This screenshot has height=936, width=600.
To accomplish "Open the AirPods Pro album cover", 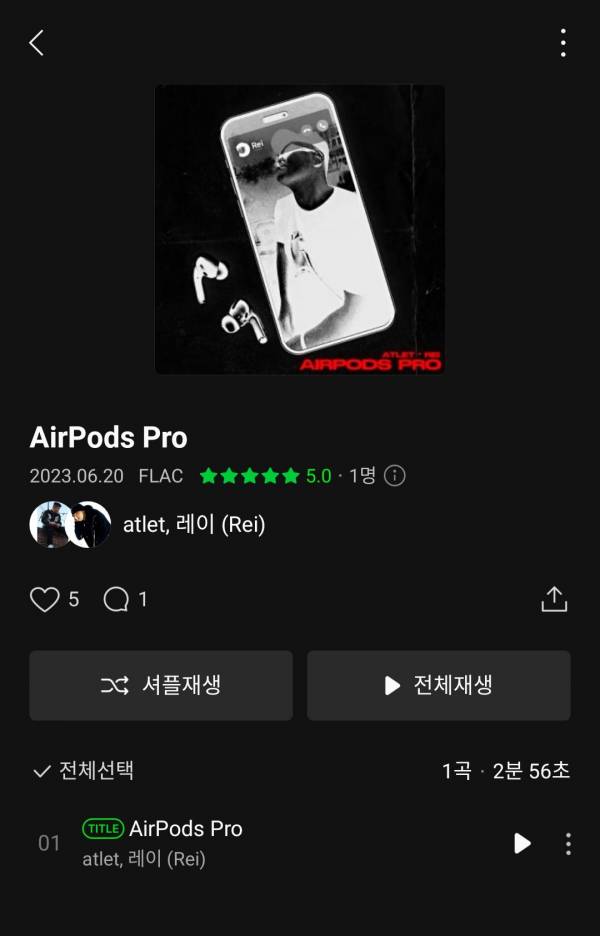I will (300, 230).
